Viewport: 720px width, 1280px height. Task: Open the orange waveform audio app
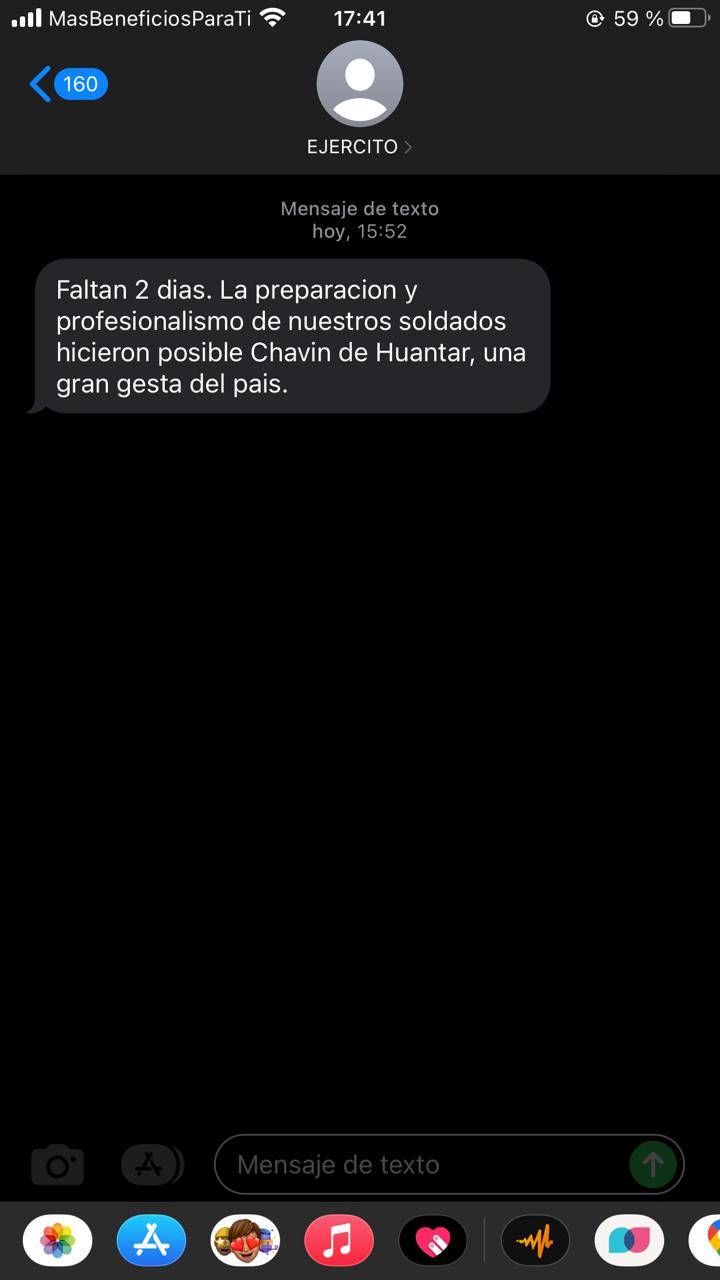coord(535,1242)
